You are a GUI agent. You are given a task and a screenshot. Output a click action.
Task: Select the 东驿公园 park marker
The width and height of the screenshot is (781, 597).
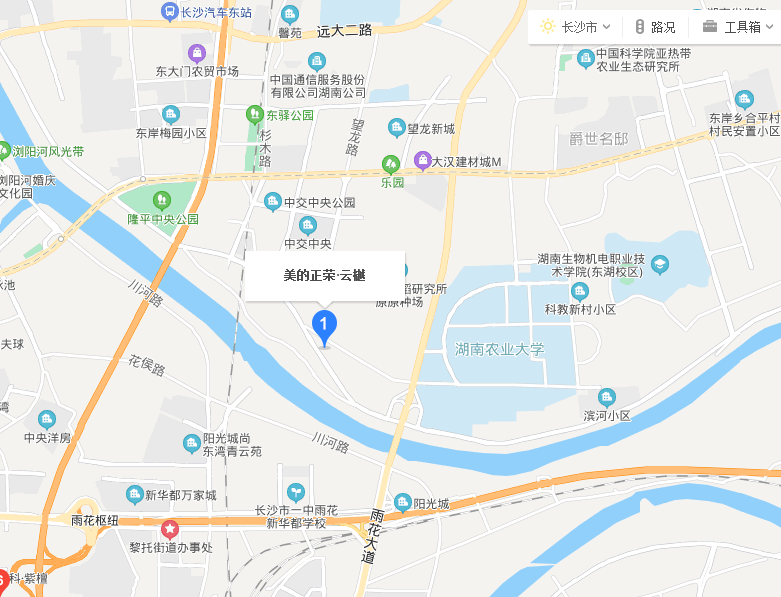click(x=255, y=115)
